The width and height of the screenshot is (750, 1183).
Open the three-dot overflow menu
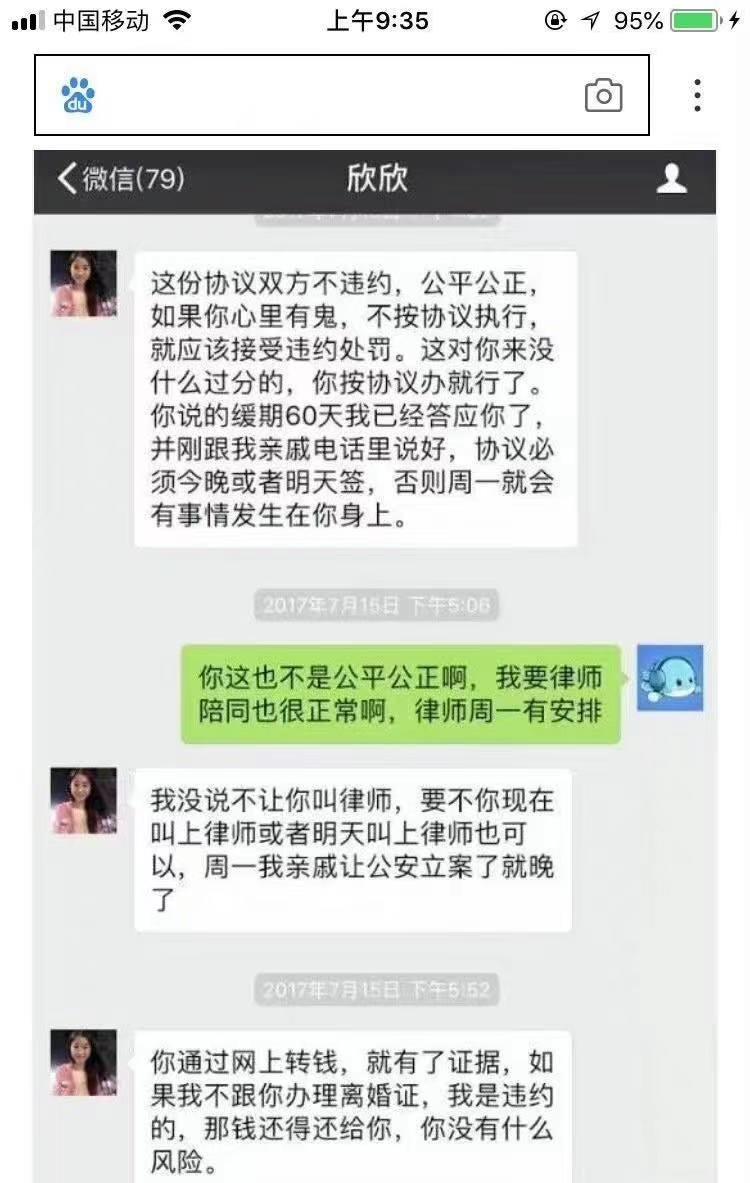[x=697, y=95]
